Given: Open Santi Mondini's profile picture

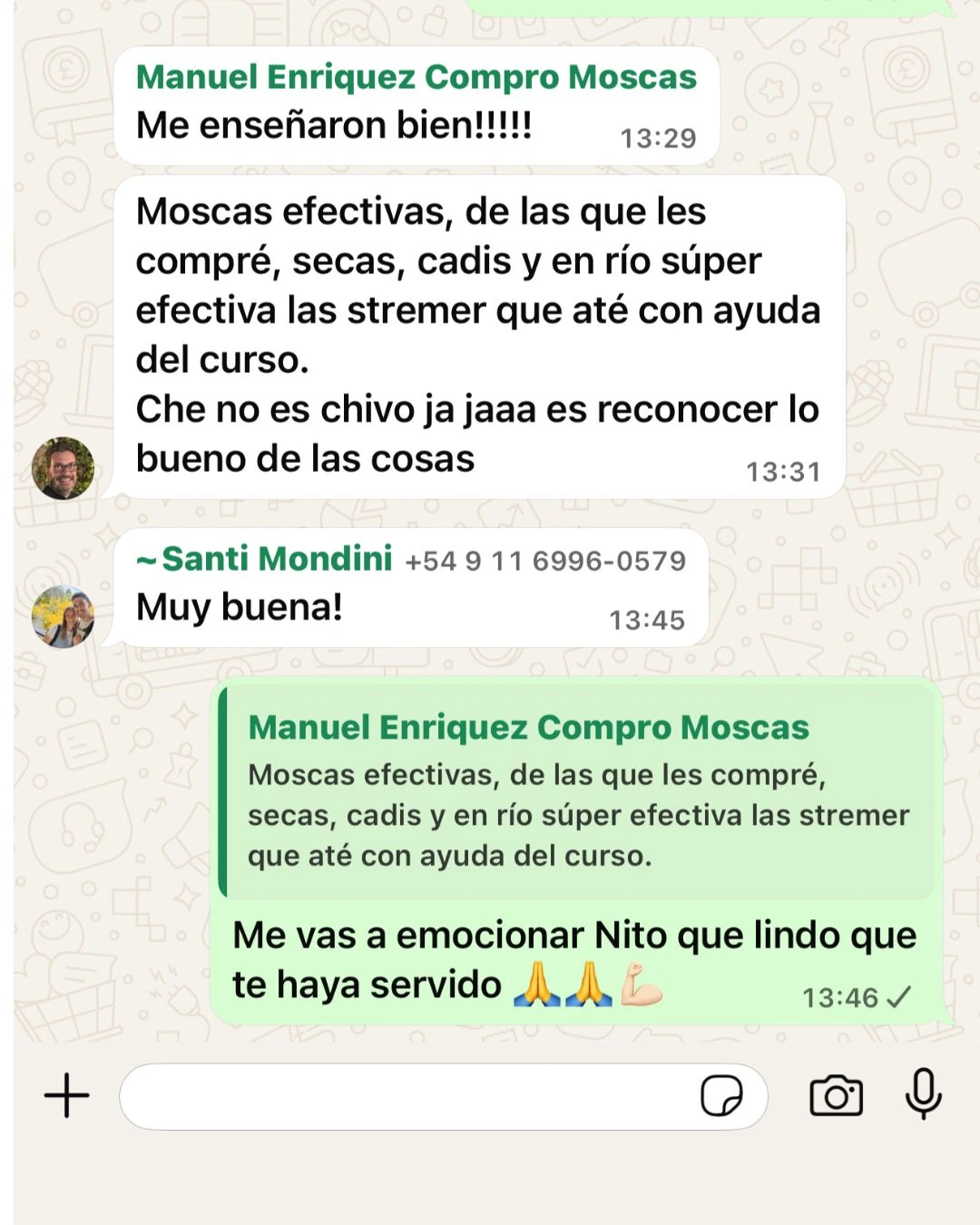Looking at the screenshot, I should 63,617.
